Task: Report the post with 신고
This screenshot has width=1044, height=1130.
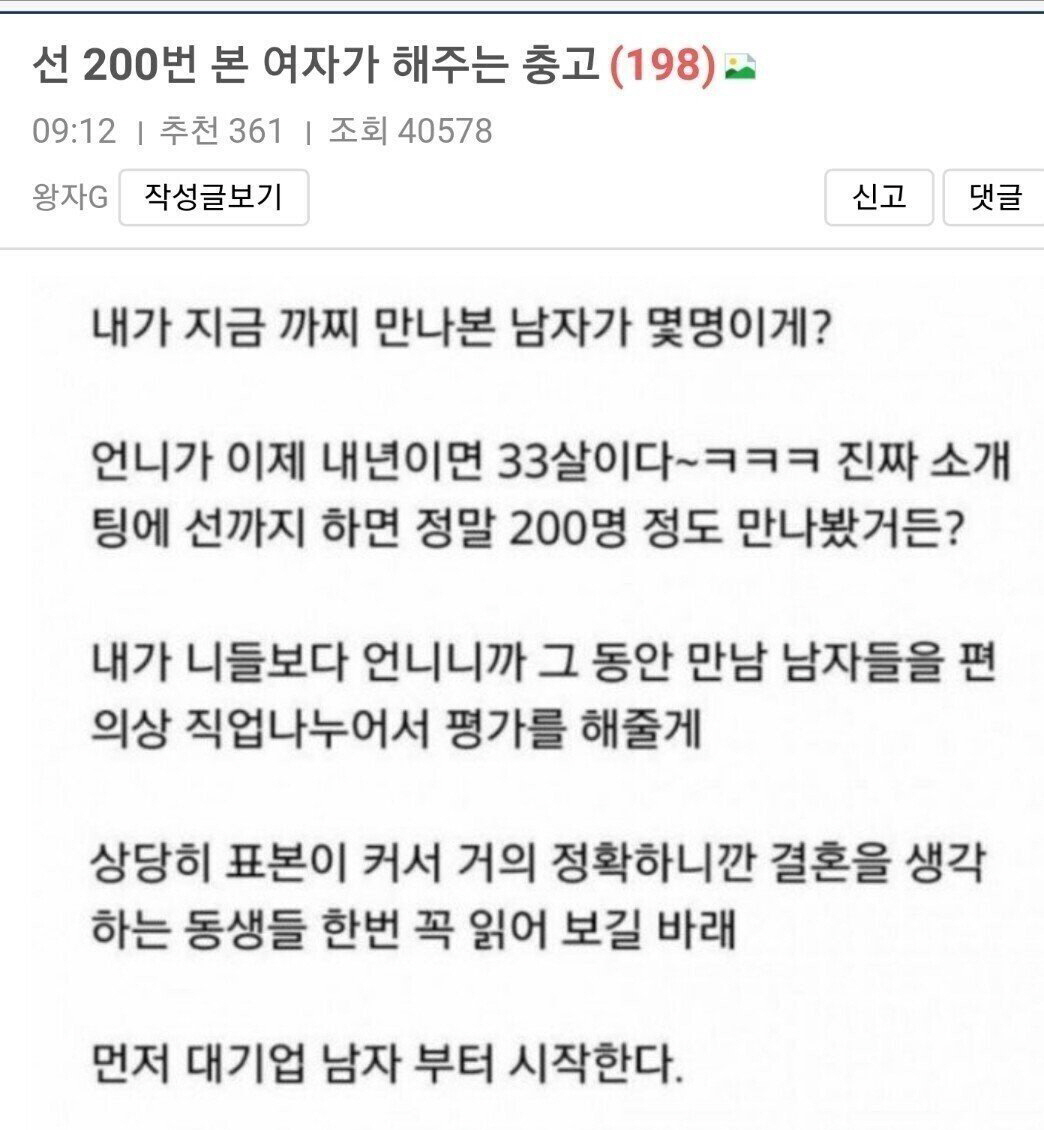Action: (x=878, y=197)
